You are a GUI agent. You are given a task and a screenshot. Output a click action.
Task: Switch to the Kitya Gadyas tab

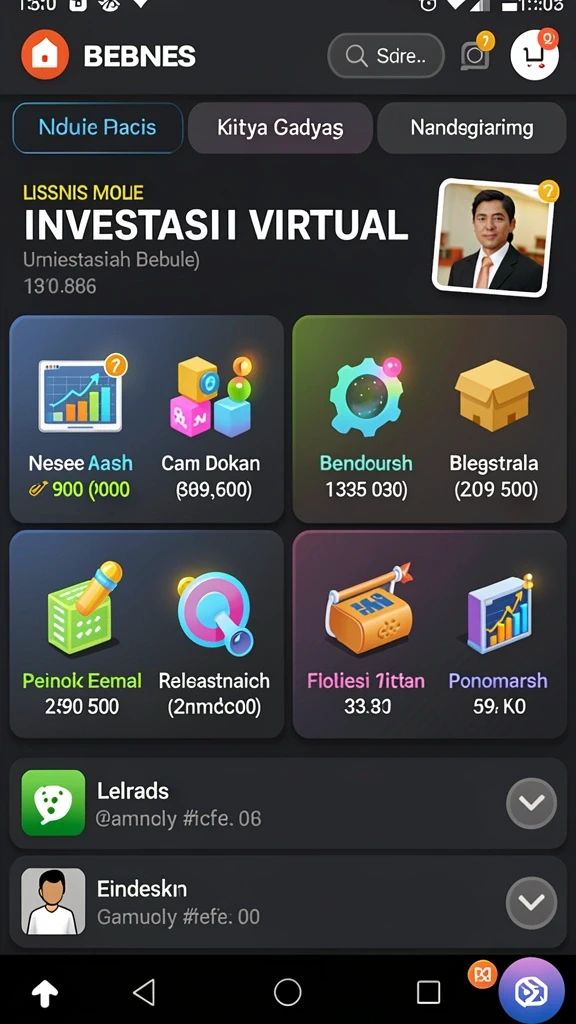click(x=280, y=127)
